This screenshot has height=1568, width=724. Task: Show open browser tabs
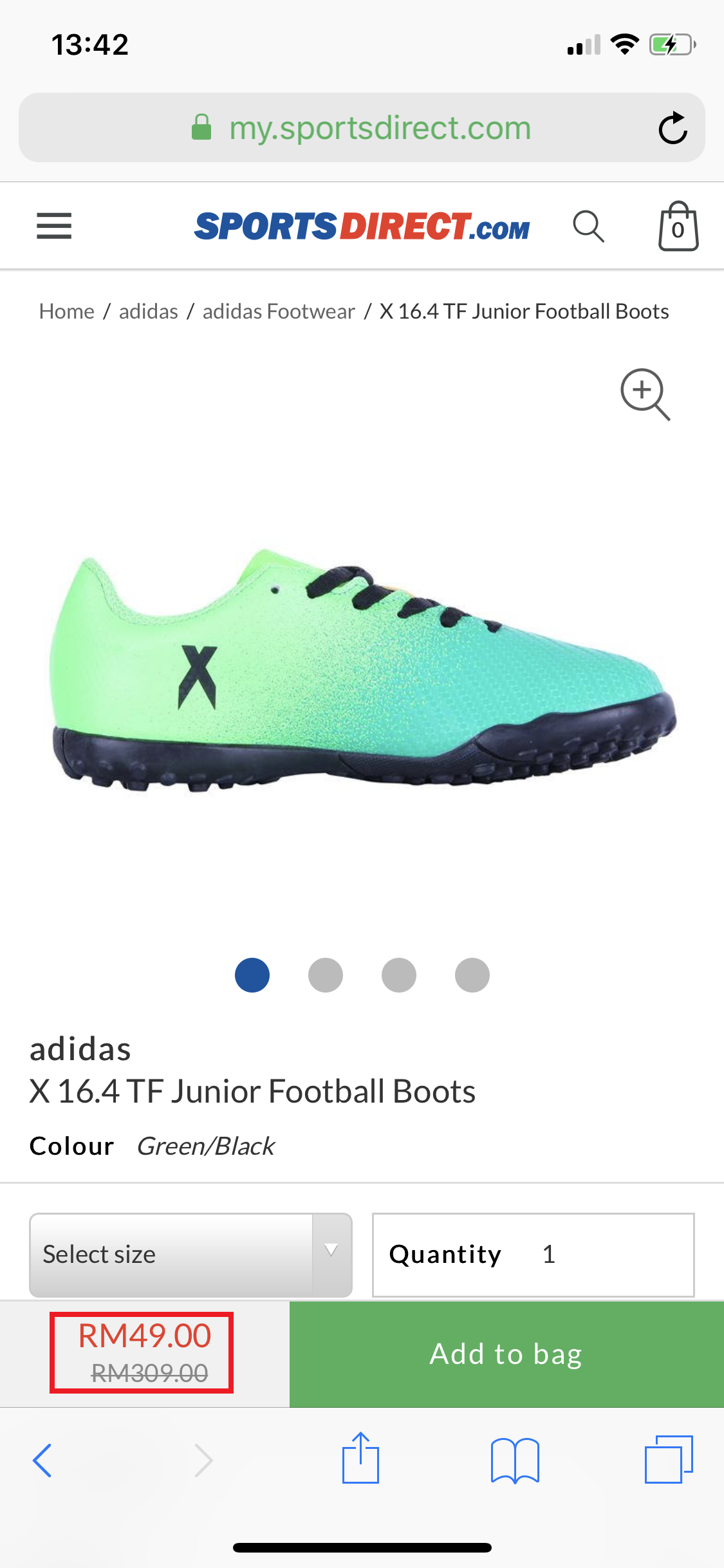669,1459
